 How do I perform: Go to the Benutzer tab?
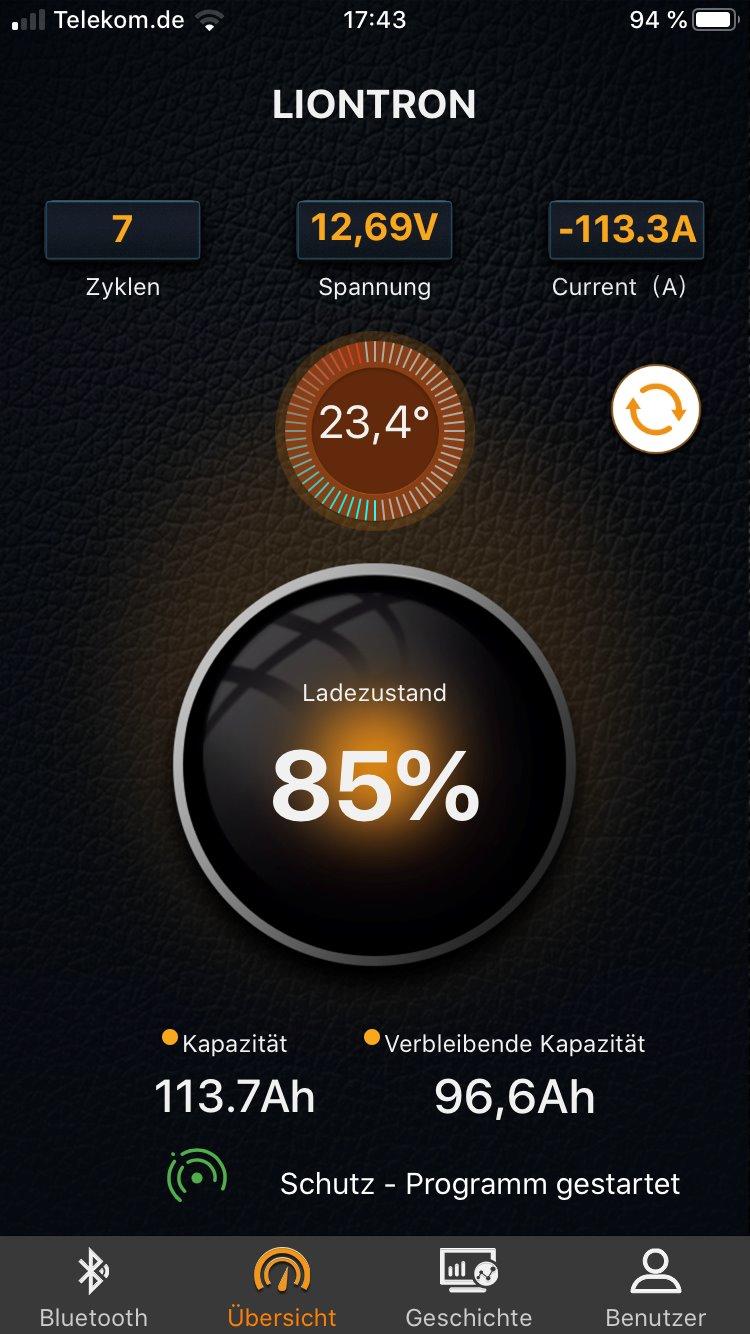click(655, 1287)
